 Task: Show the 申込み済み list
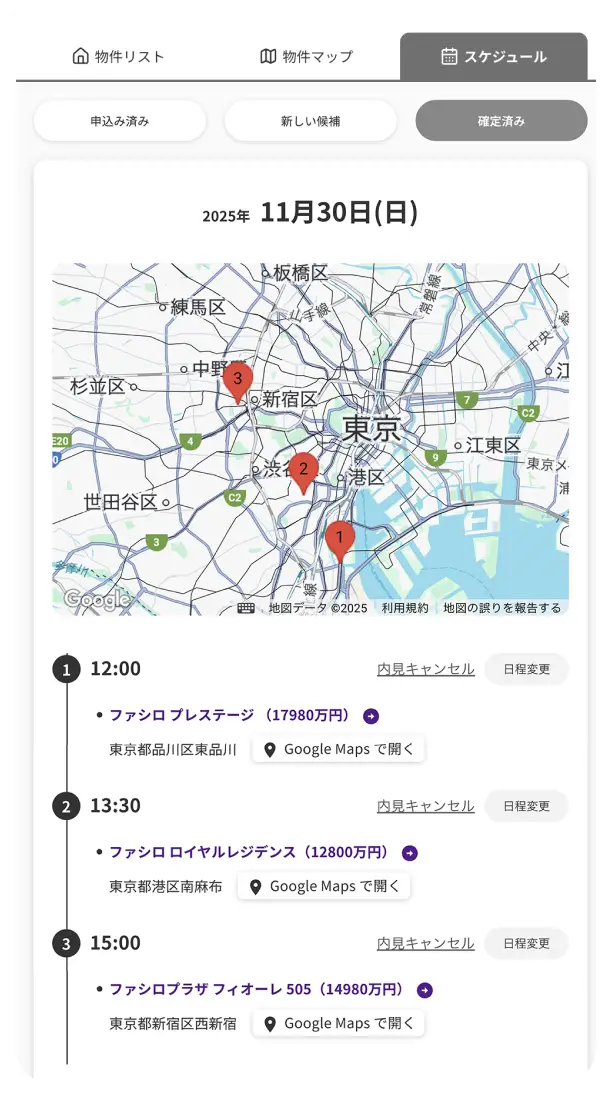click(x=120, y=121)
